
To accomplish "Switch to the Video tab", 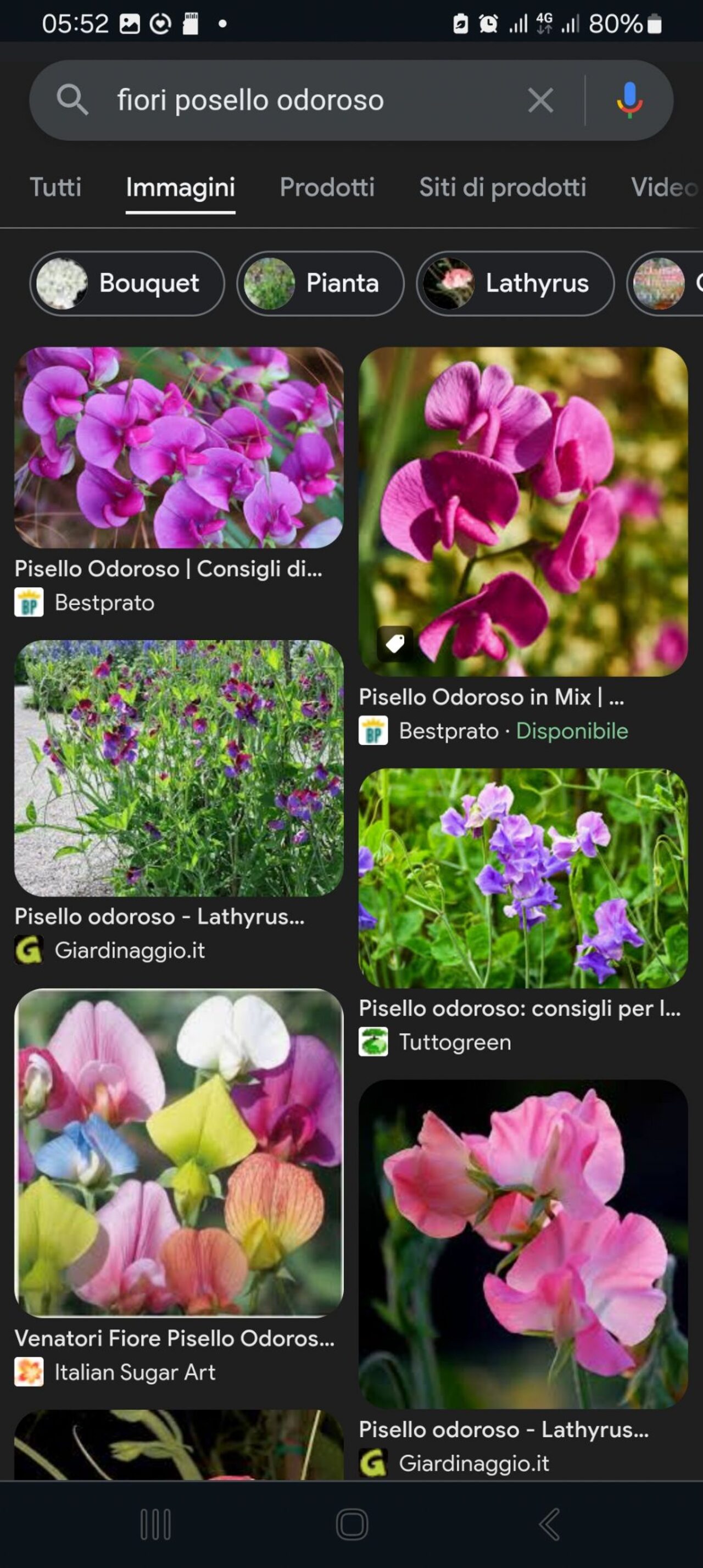I will pyautogui.click(x=663, y=187).
